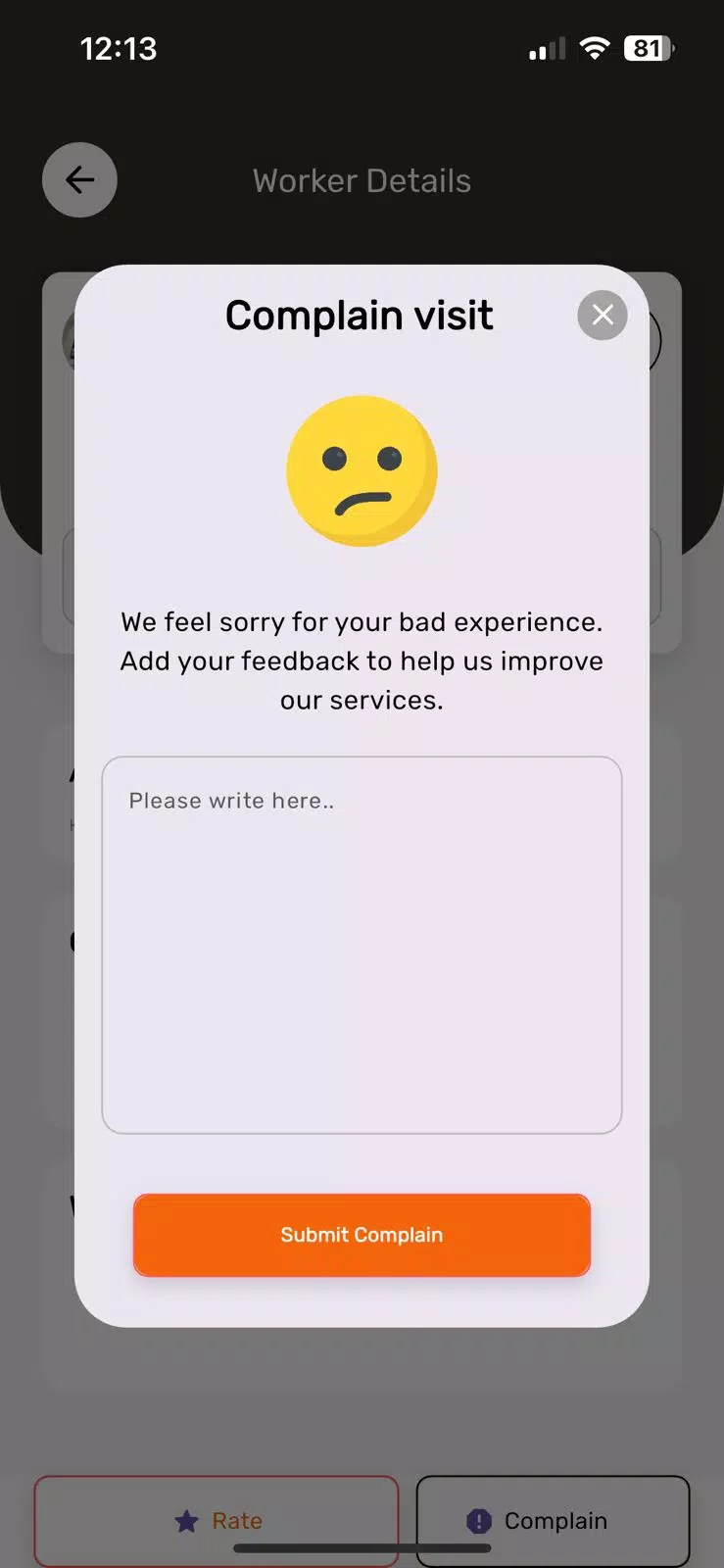
Task: Tap the 'Please write here..' feedback field
Action: click(x=362, y=945)
